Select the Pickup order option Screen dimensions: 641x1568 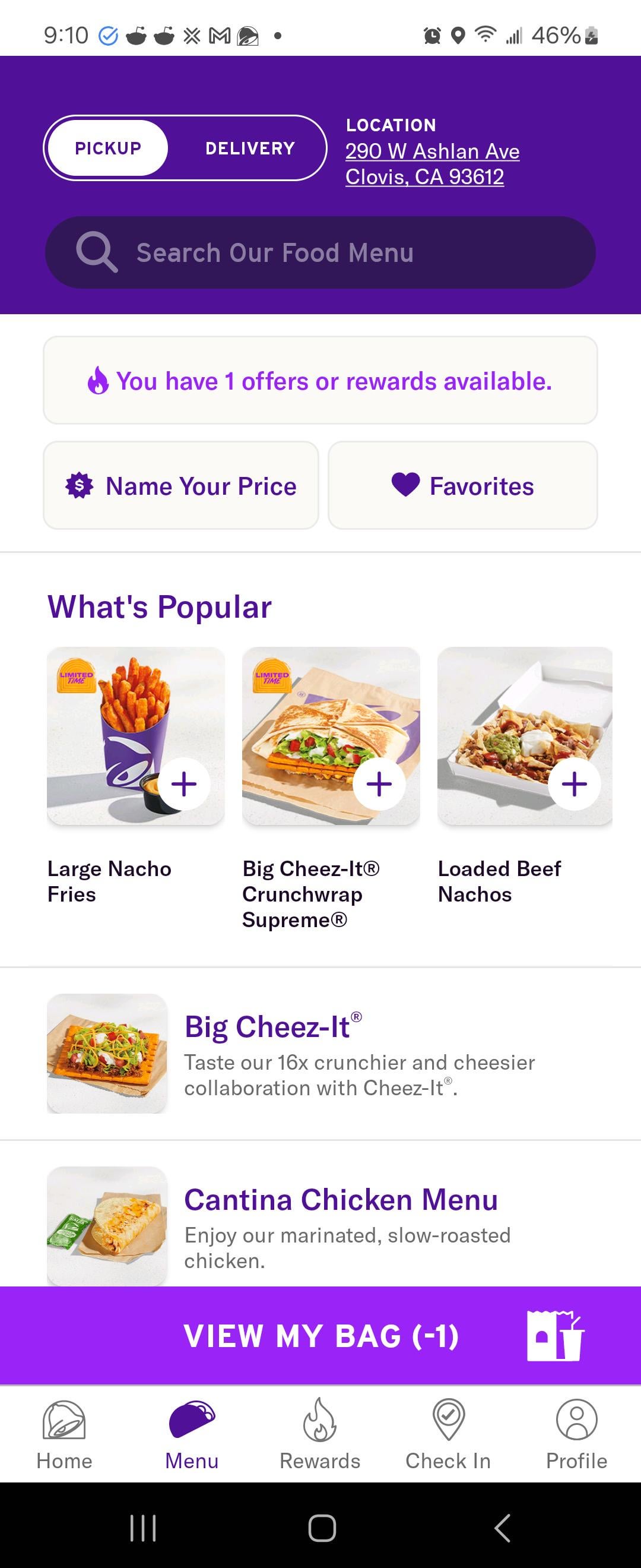coord(107,148)
